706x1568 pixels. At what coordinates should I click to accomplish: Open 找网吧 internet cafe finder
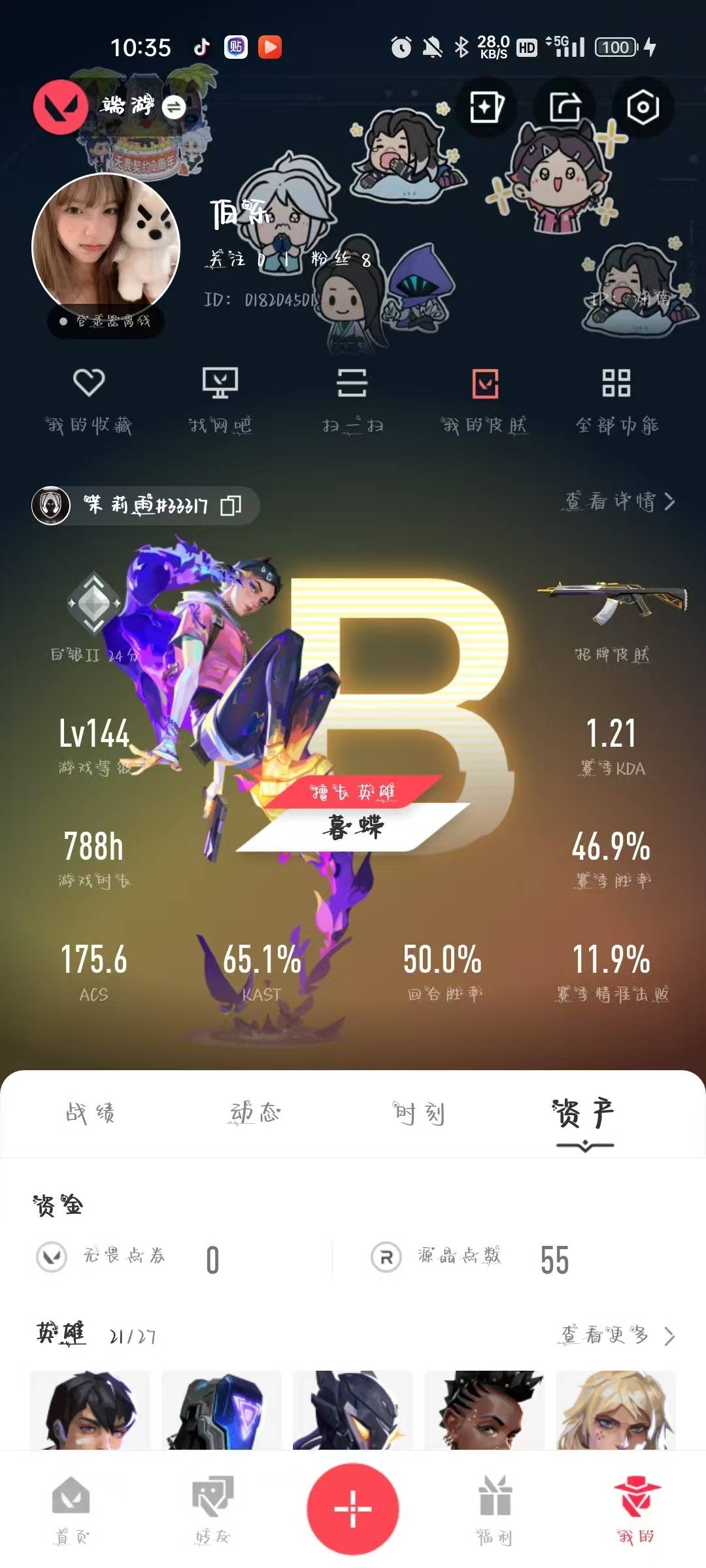[220, 400]
